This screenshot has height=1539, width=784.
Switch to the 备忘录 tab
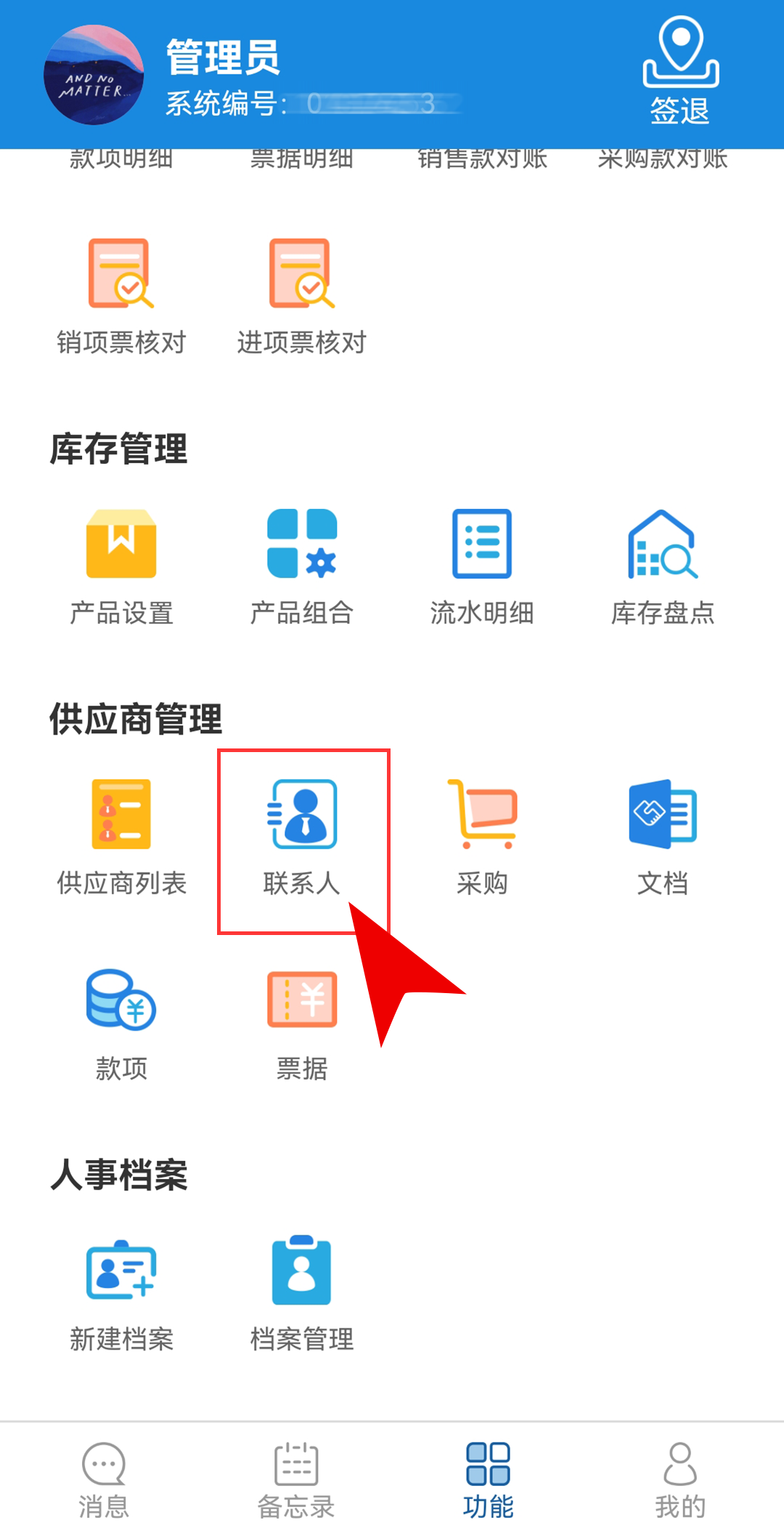pyautogui.click(x=295, y=1479)
